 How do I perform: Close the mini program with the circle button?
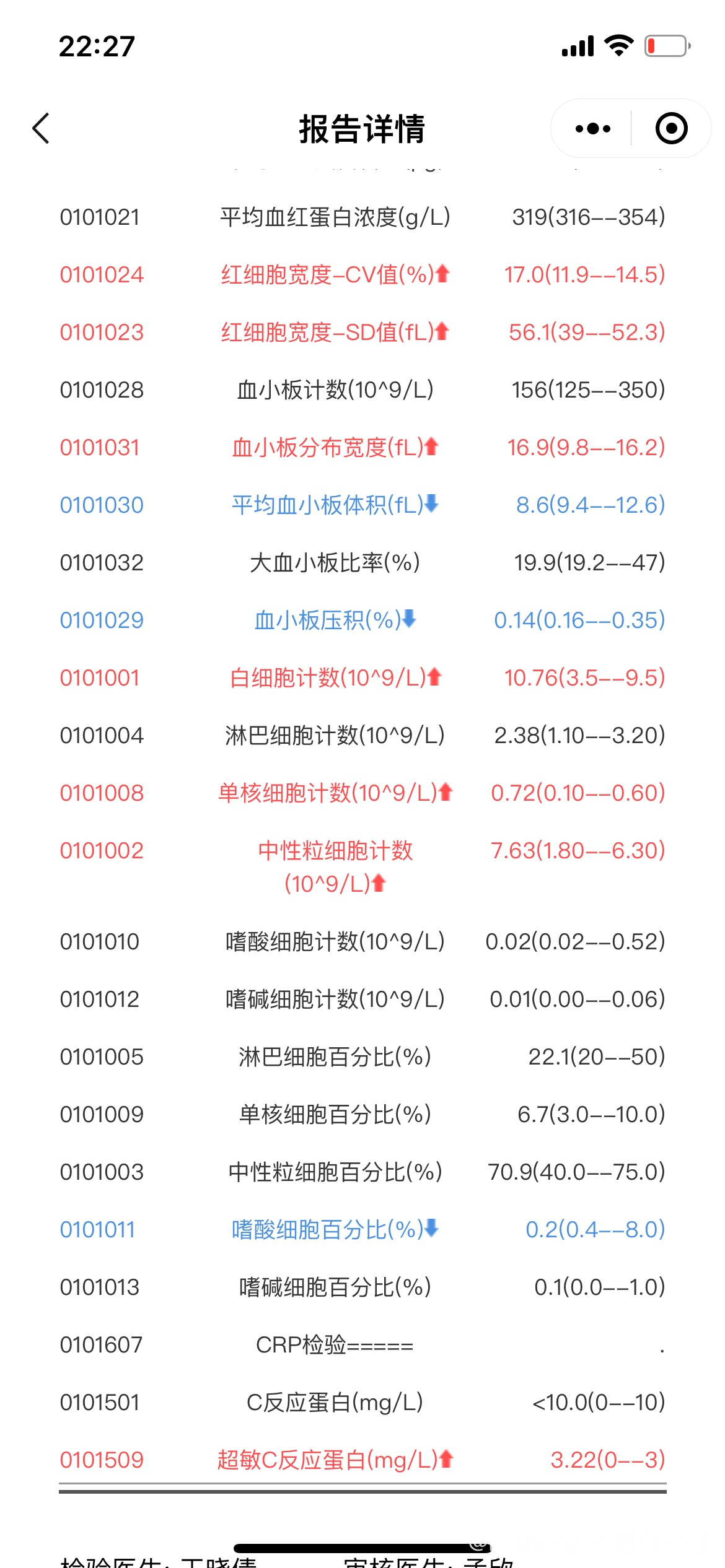(671, 129)
